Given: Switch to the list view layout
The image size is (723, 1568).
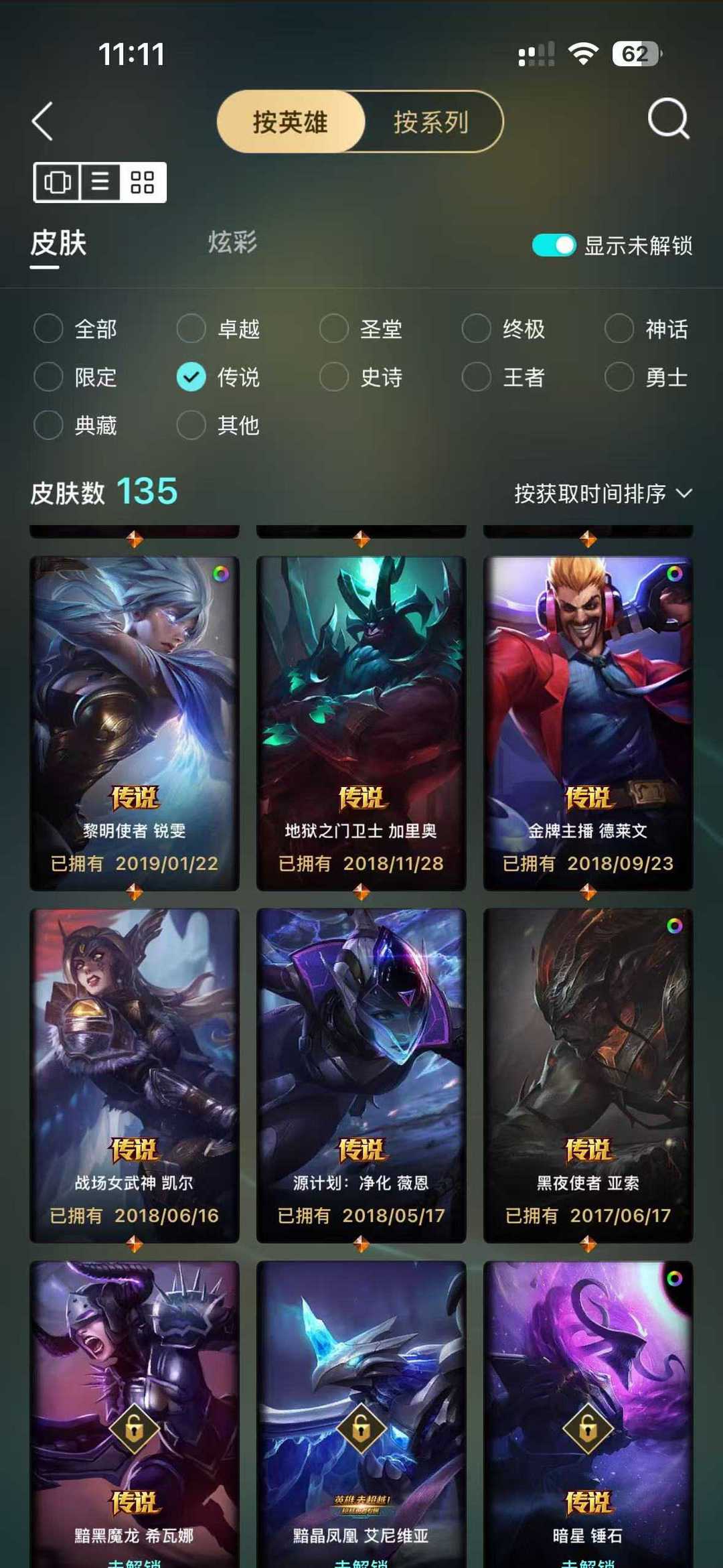Looking at the screenshot, I should (x=100, y=182).
